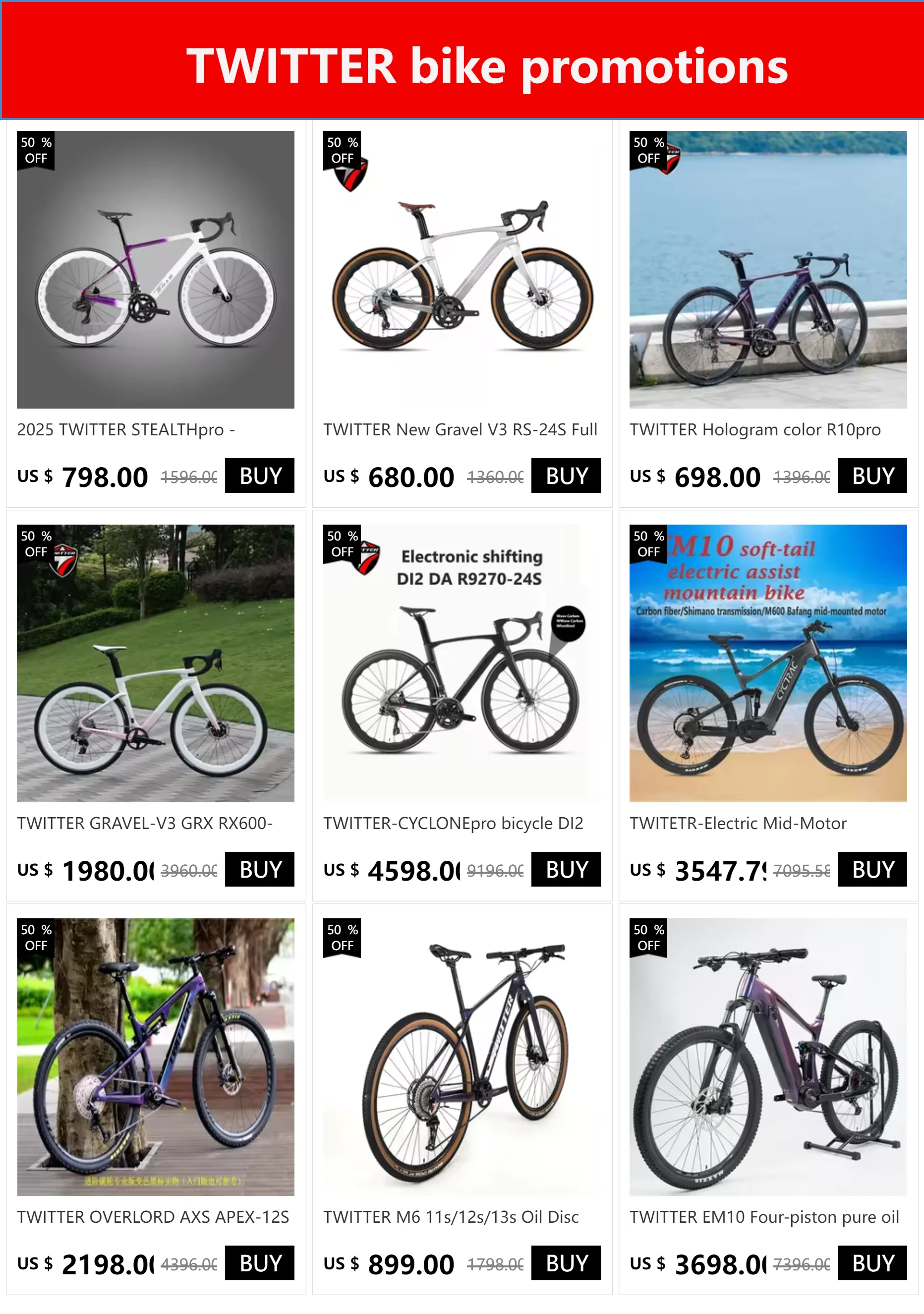
Task: Buy the TWITTER M6 Oil Disc bike
Action: coord(565,1262)
